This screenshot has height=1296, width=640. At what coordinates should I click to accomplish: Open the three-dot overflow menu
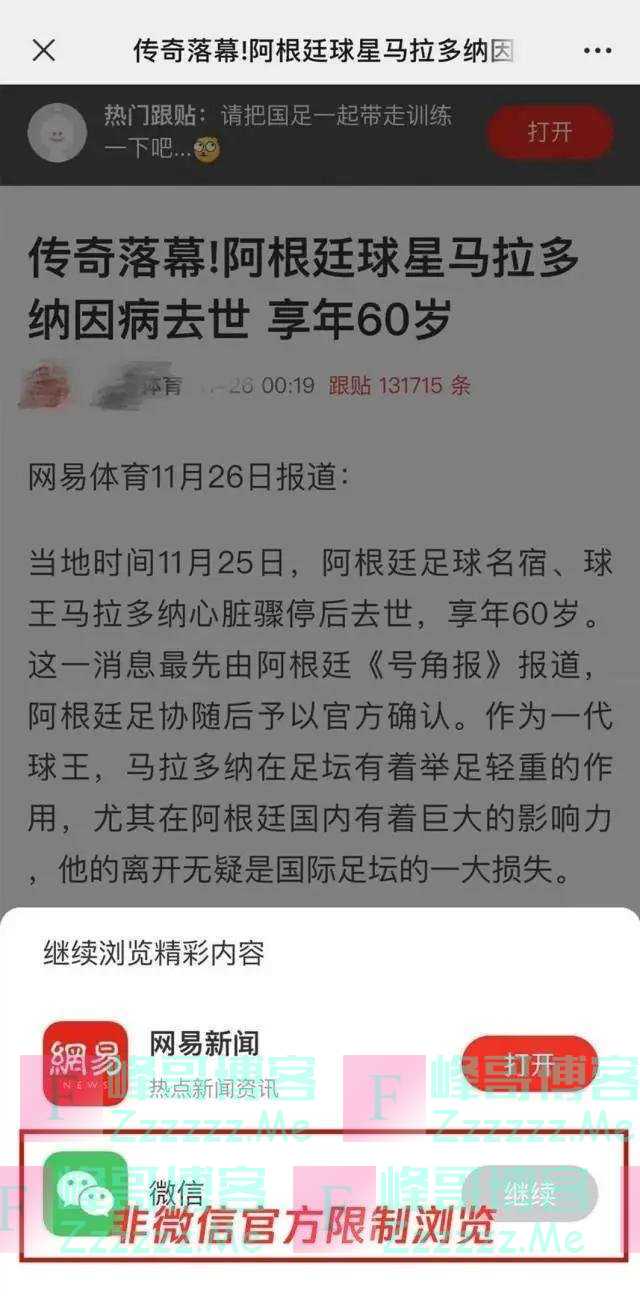point(597,50)
